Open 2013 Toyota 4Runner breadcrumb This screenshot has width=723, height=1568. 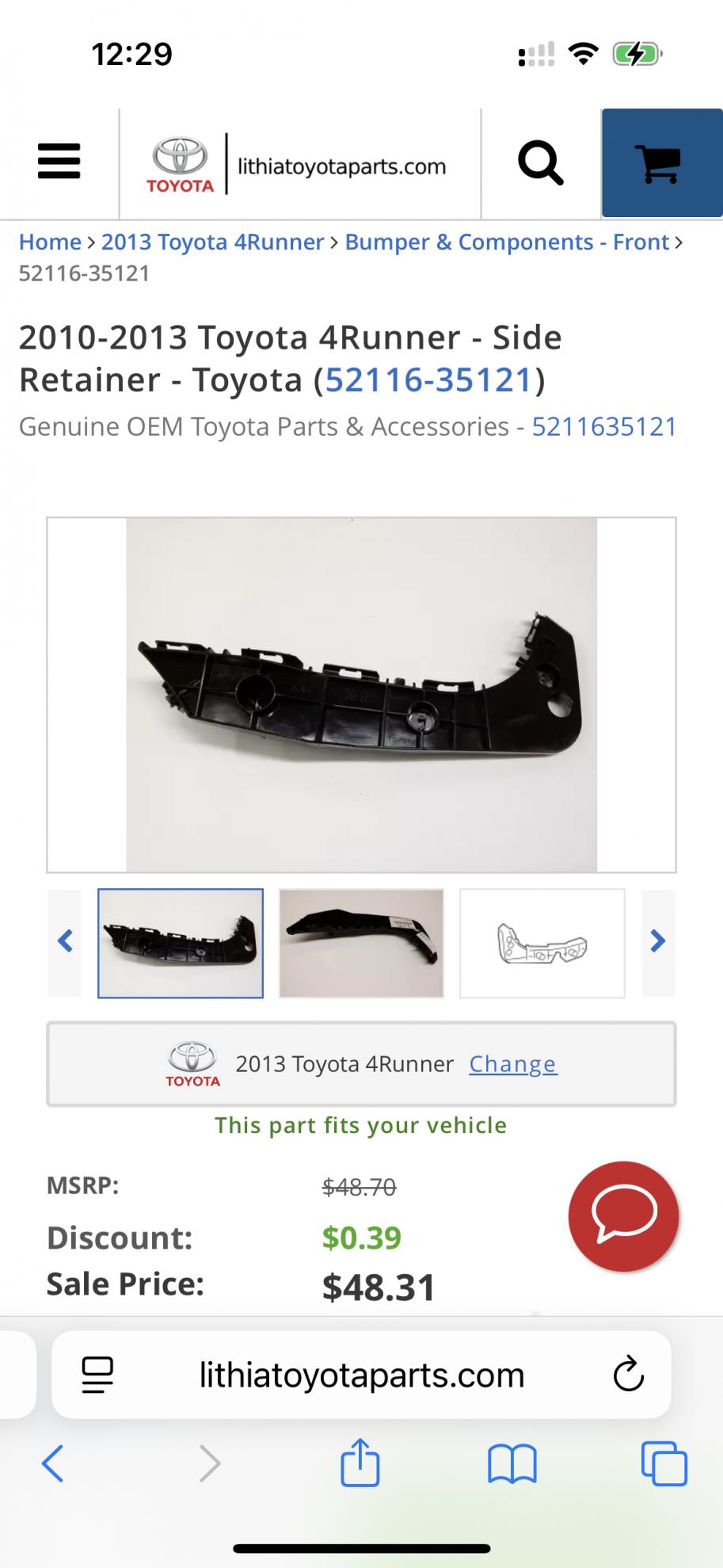pyautogui.click(x=213, y=242)
